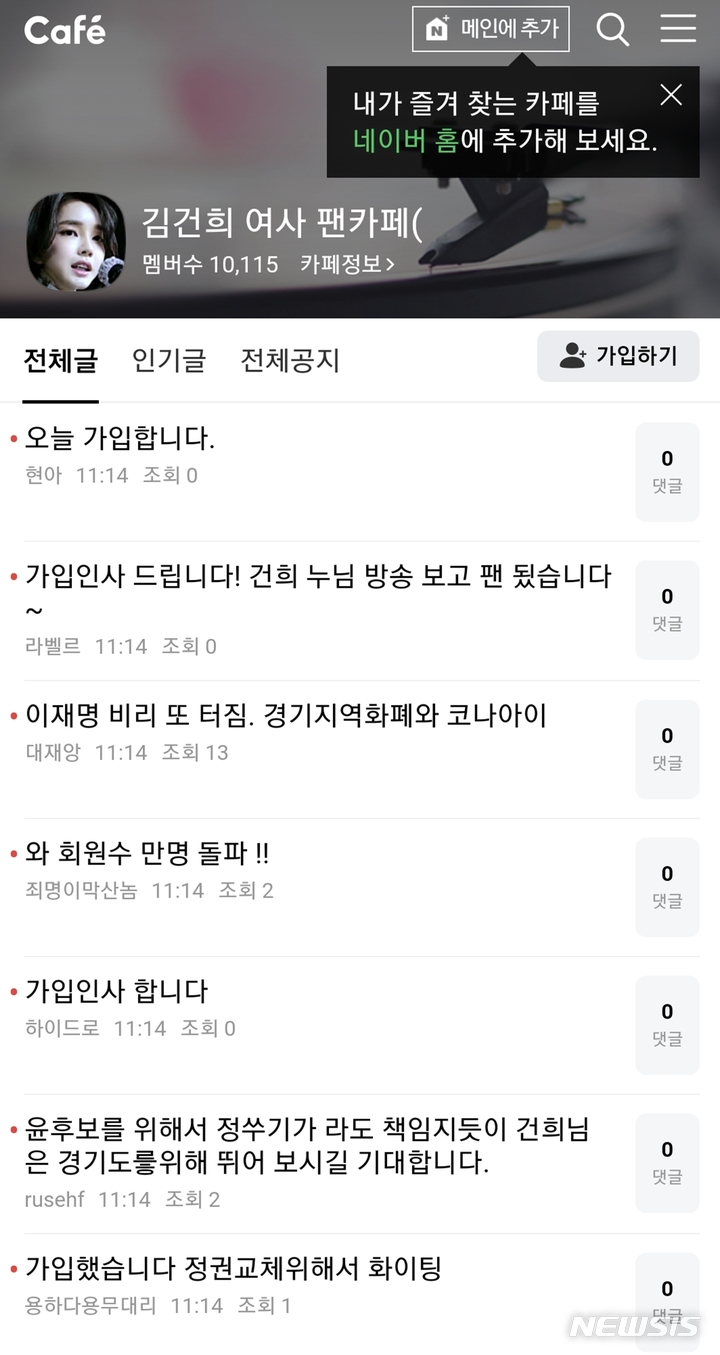The width and height of the screenshot is (720, 1355).
Task: Open 하이드로's 가입인사 합니다 post
Action: [117, 991]
